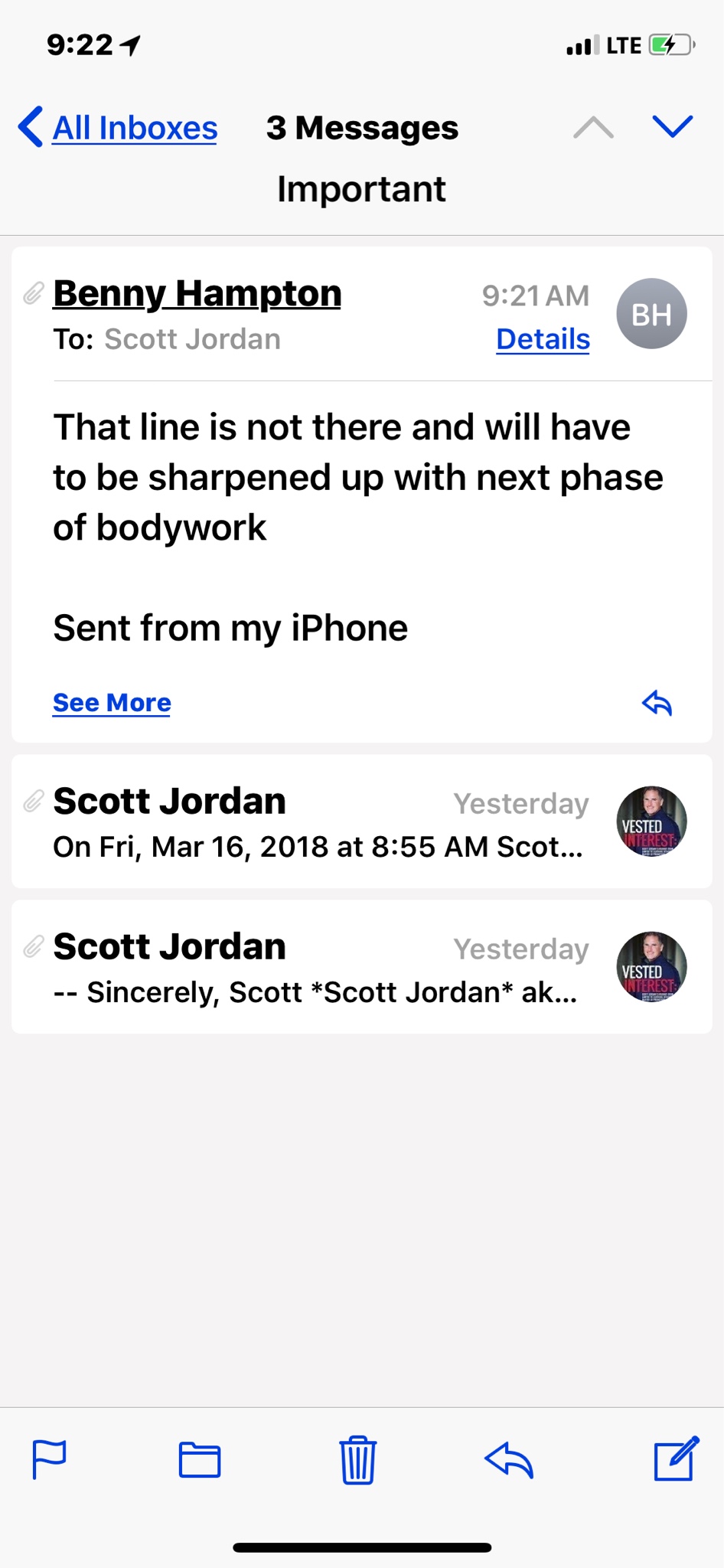Delete this thread with trash icon

pos(357,1459)
